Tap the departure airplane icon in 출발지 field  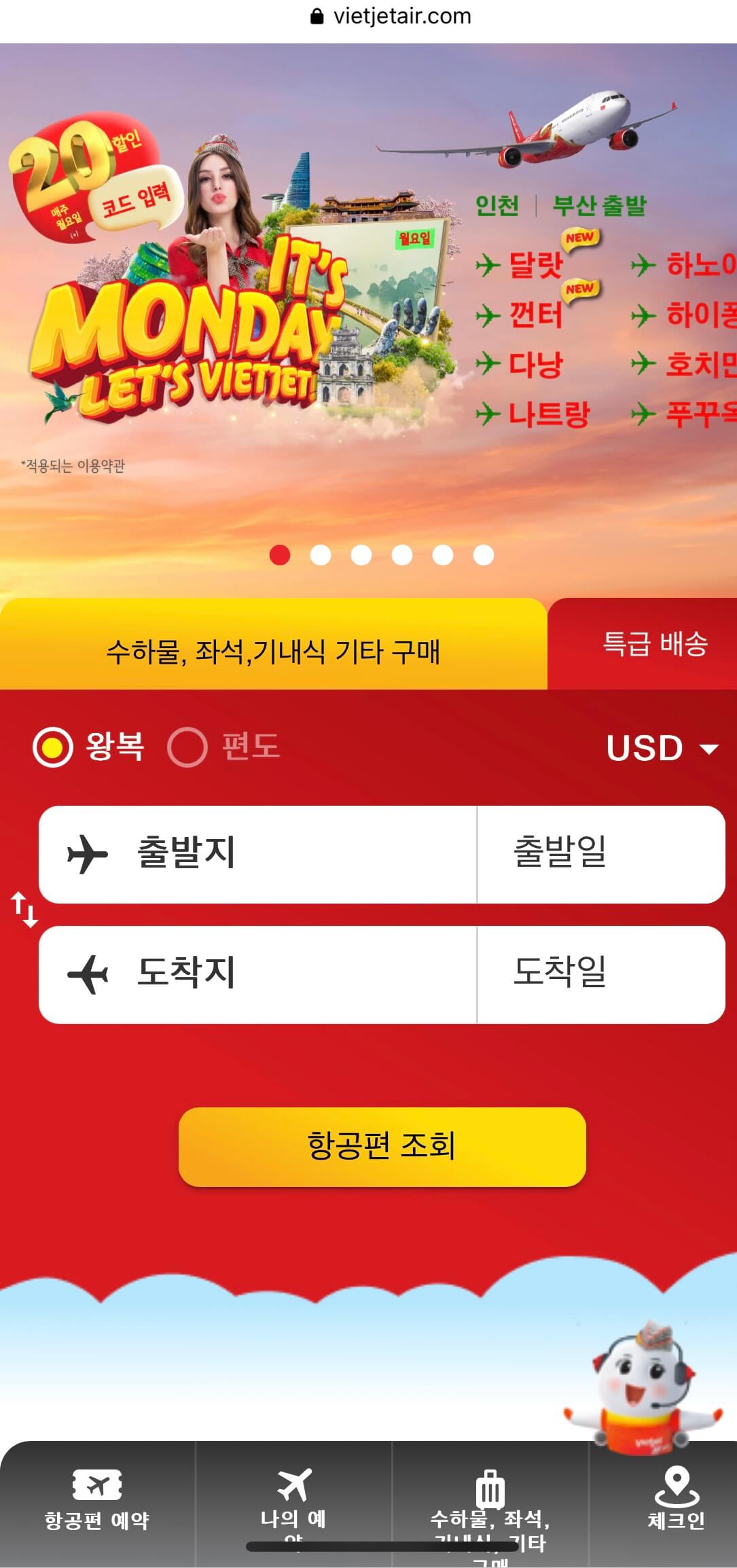click(87, 855)
